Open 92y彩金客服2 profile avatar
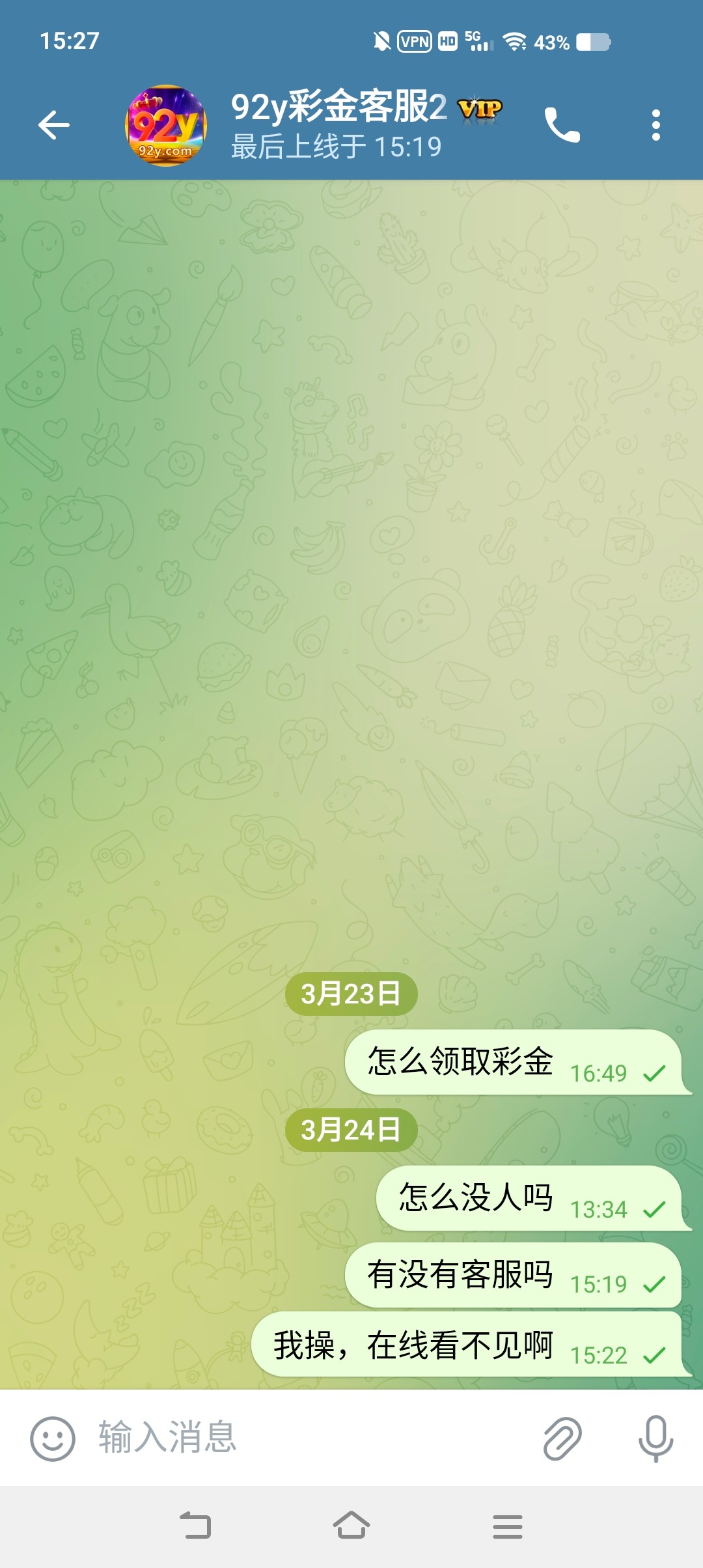 (x=166, y=125)
